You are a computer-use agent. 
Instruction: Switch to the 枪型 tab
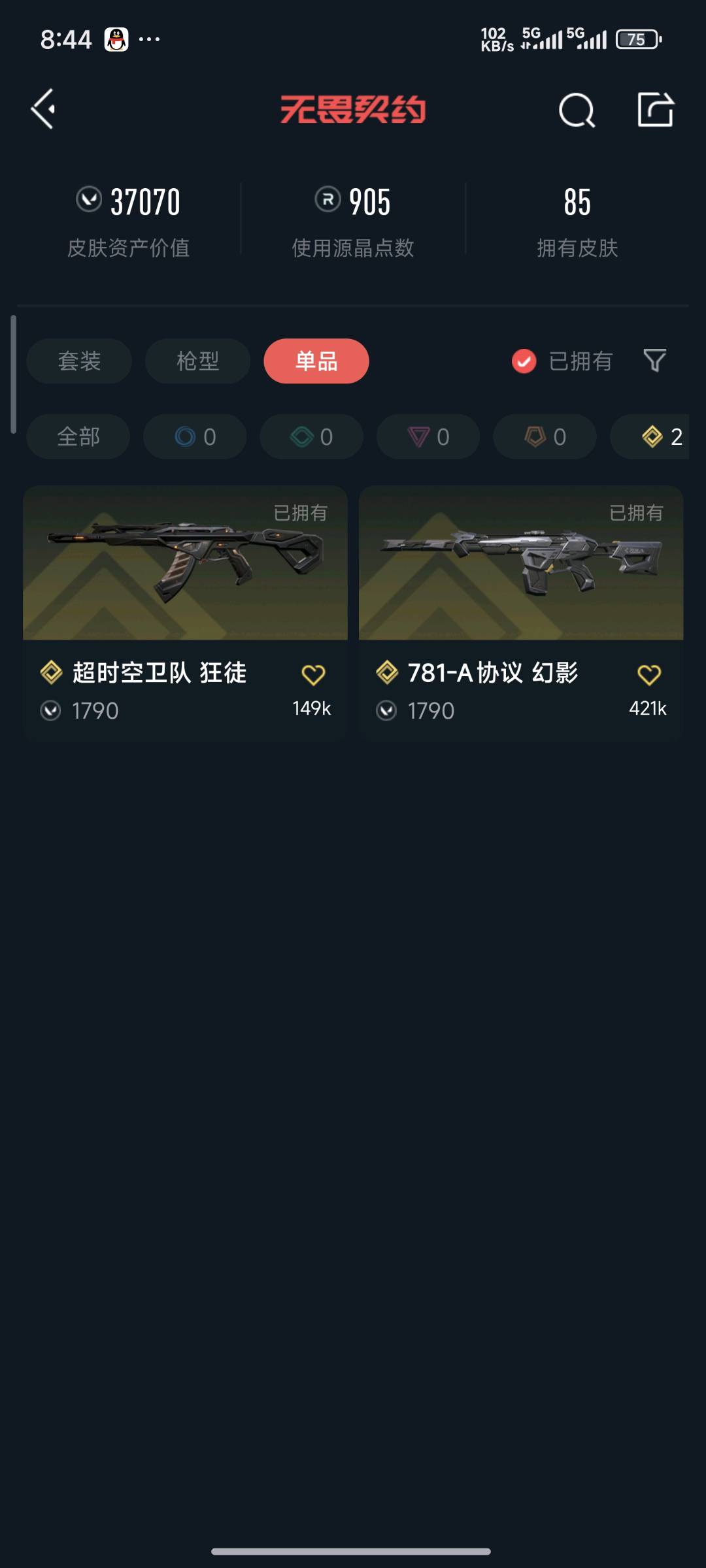[x=197, y=361]
